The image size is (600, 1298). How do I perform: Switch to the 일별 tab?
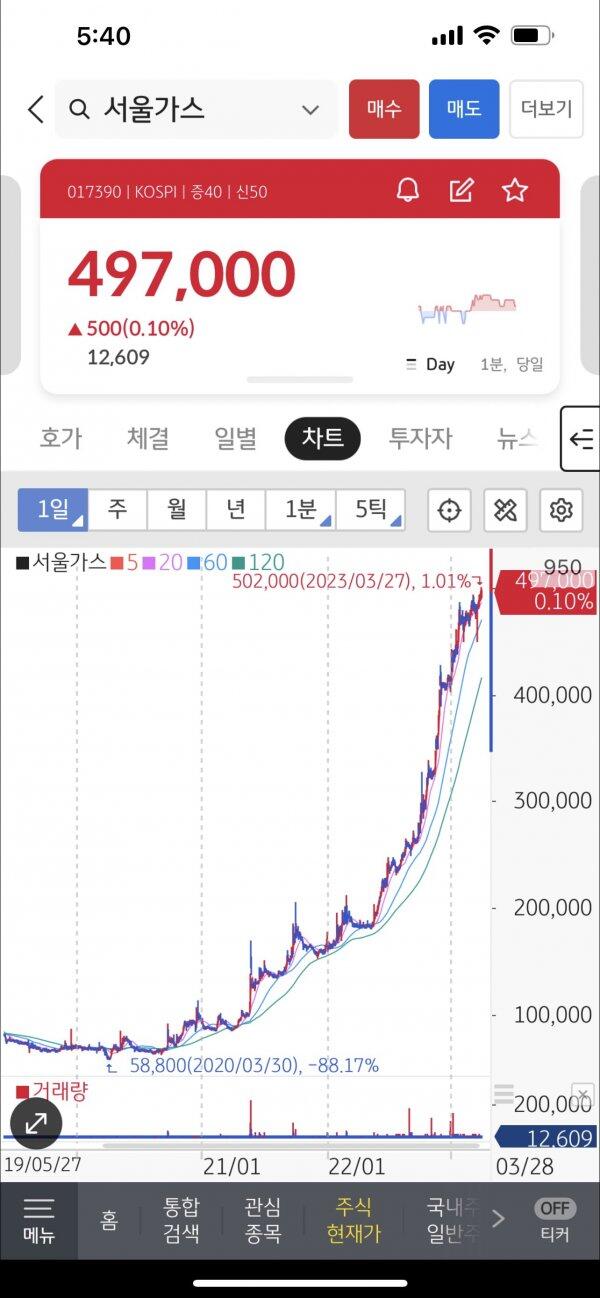coord(235,438)
